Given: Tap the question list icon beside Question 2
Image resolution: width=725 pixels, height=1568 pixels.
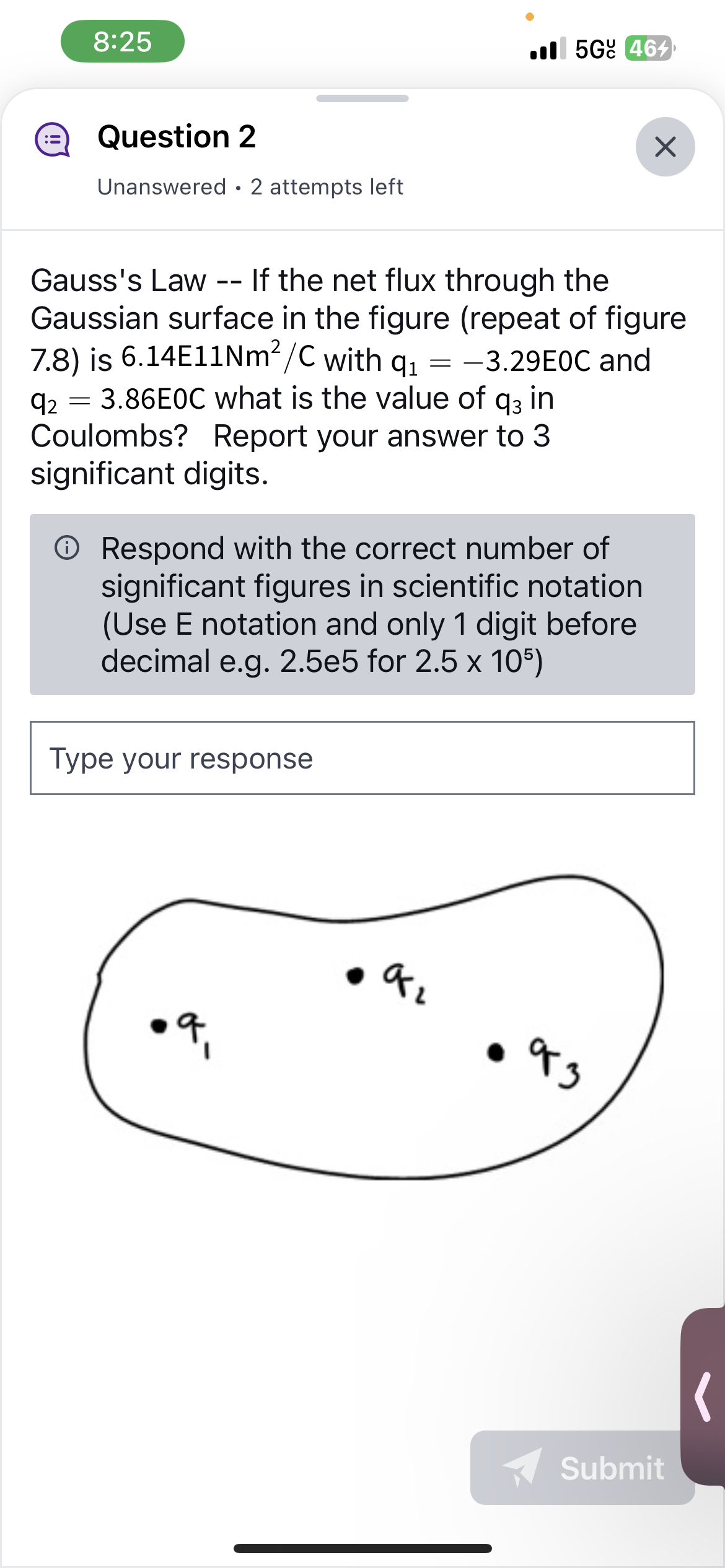Looking at the screenshot, I should (53, 139).
